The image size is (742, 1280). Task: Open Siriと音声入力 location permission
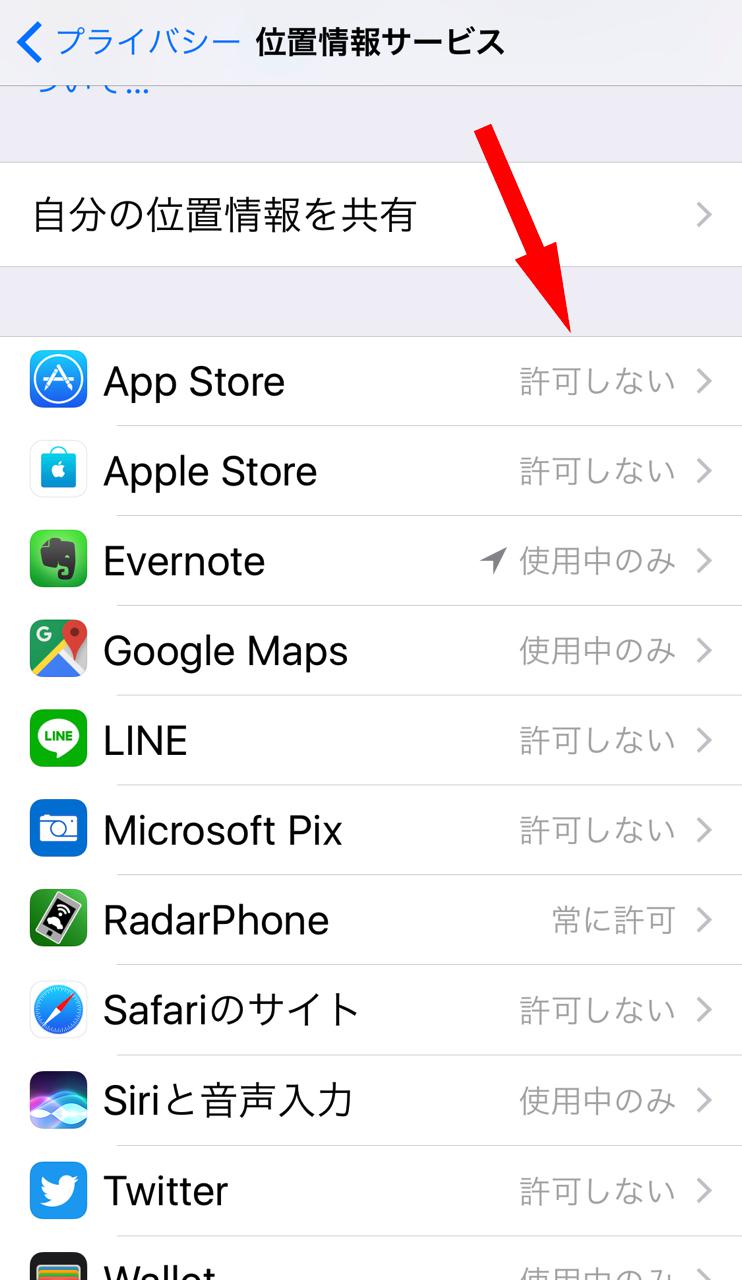pos(371,1101)
